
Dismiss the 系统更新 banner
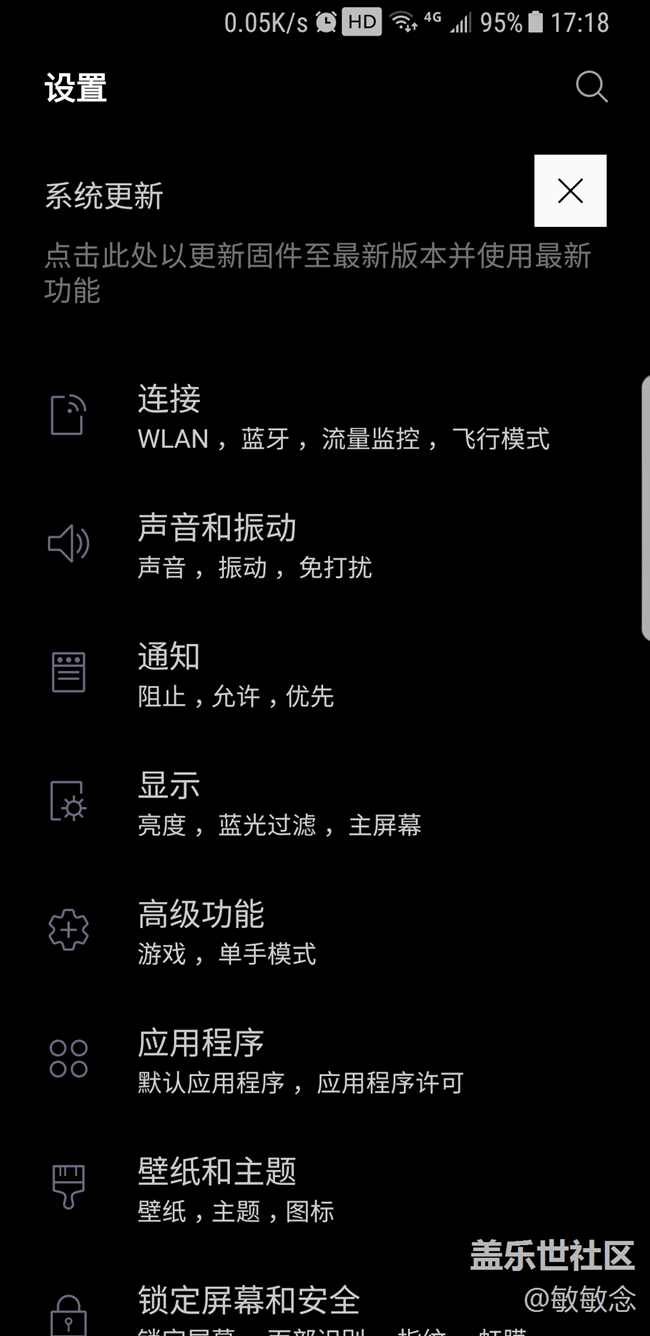pyautogui.click(x=570, y=191)
